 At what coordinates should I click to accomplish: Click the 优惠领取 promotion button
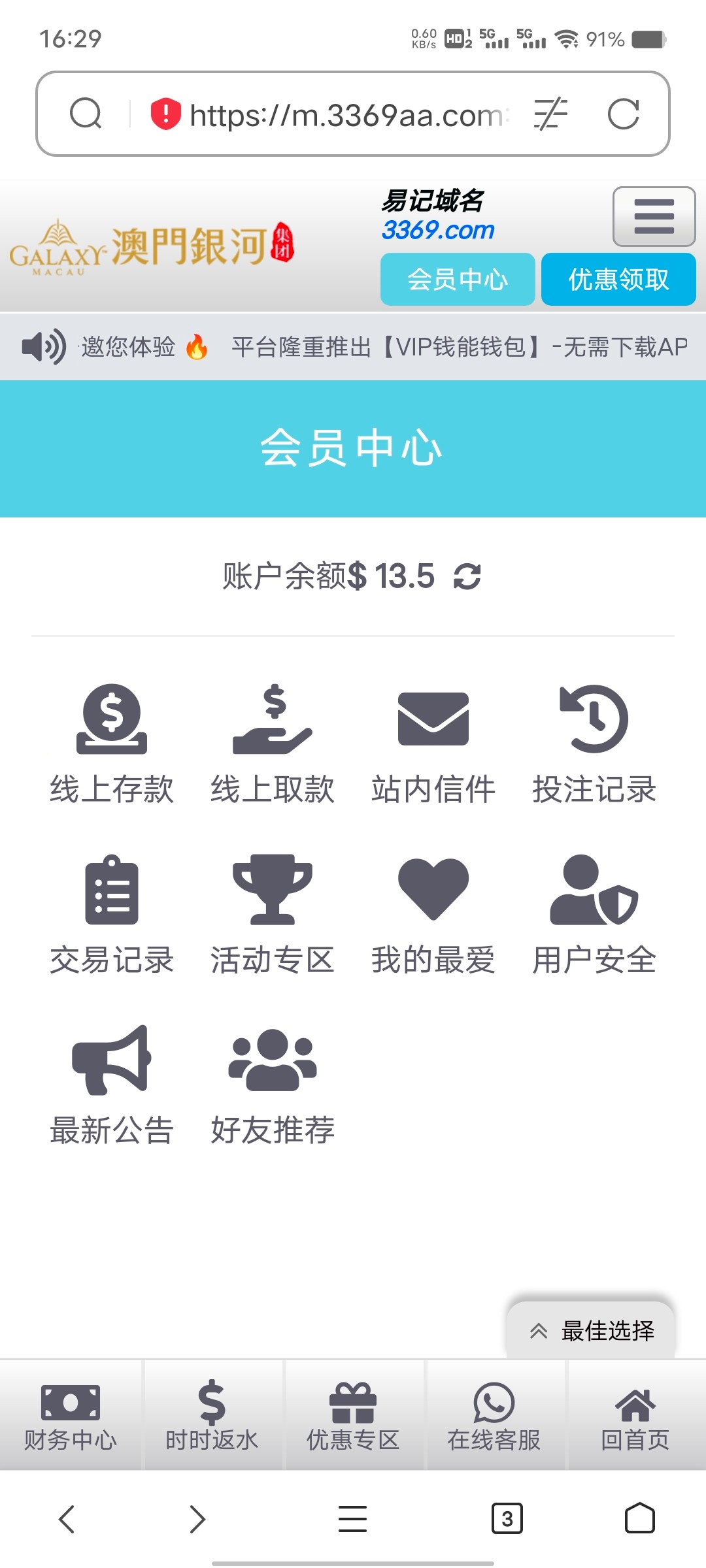618,280
